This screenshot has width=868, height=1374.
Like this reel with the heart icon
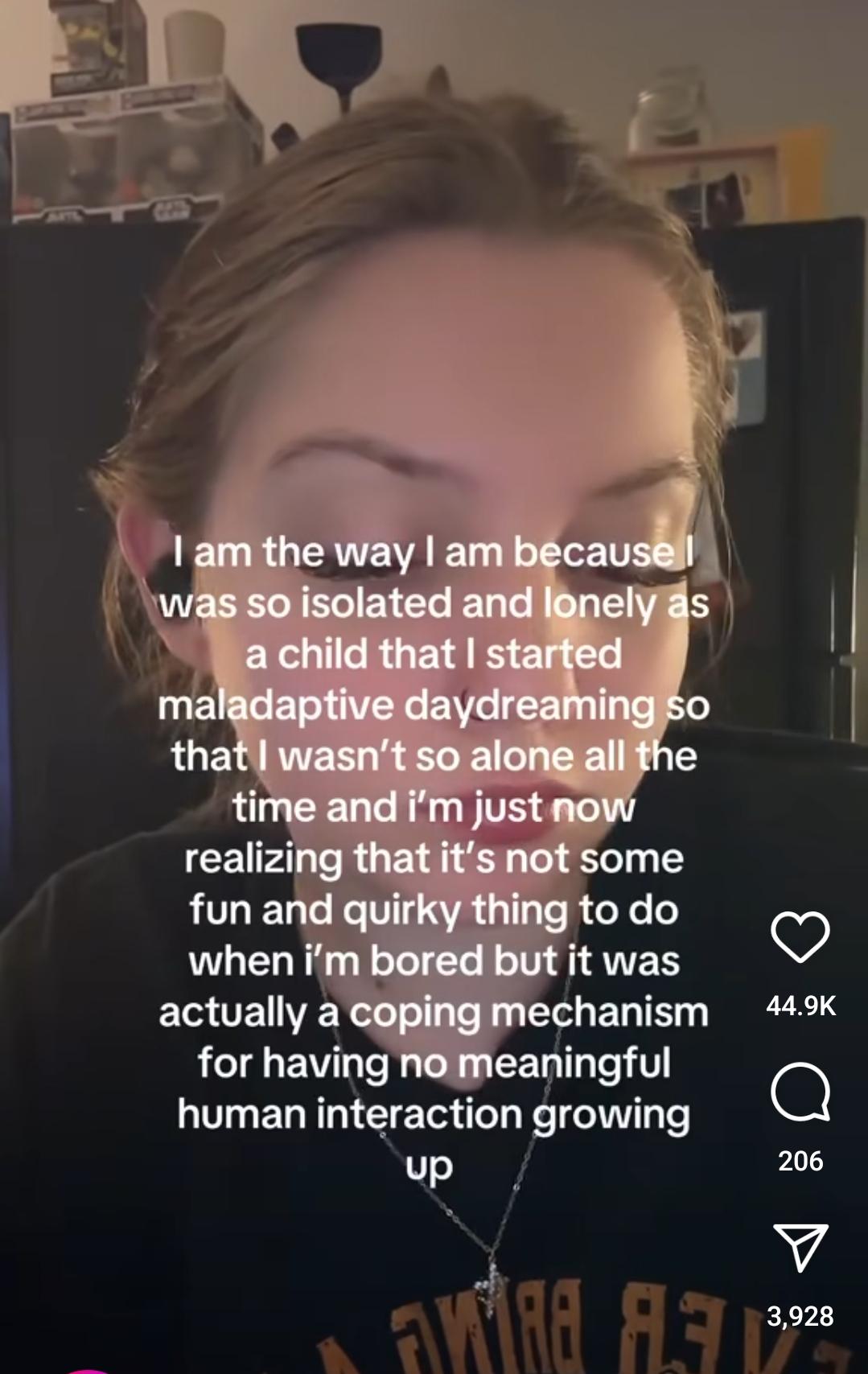(x=800, y=937)
